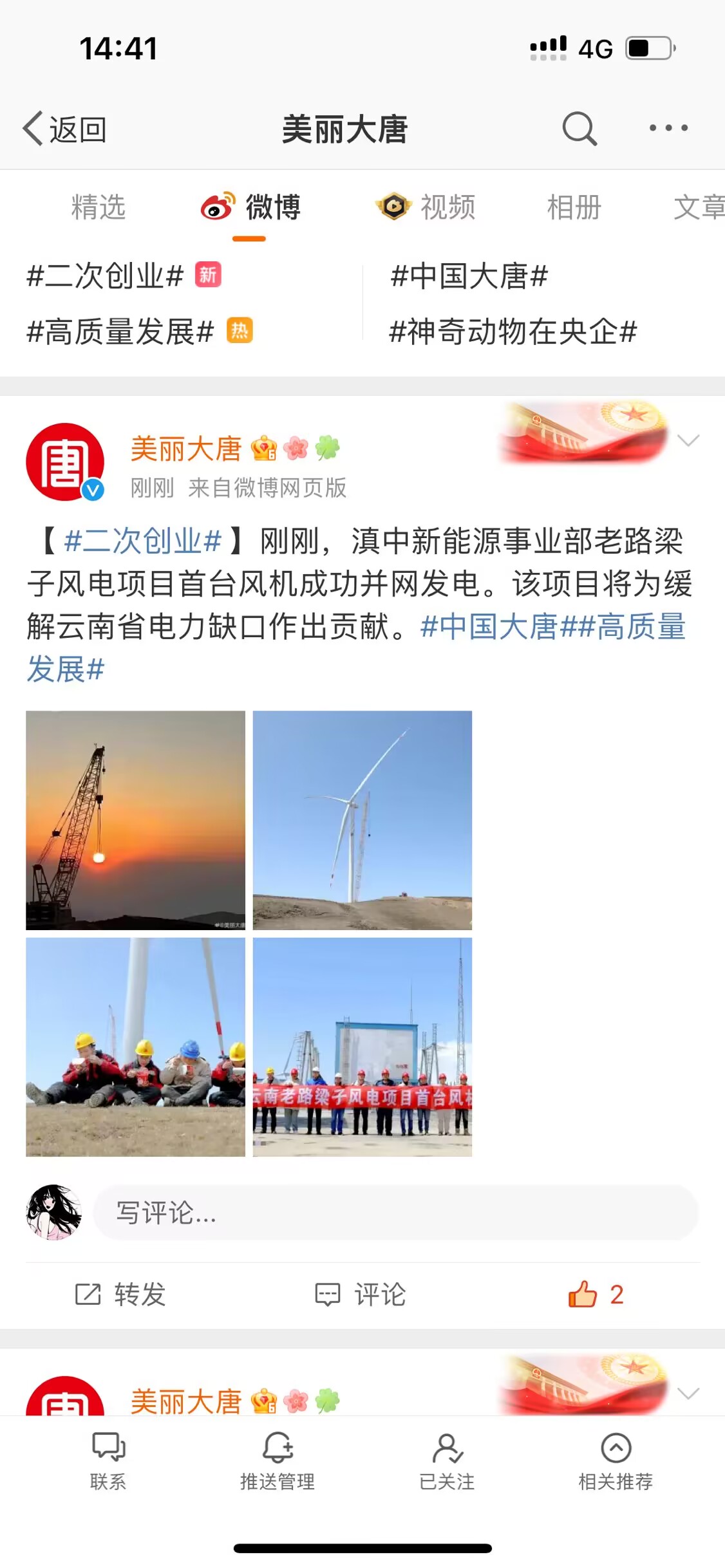This screenshot has height=1568, width=725.
Task: Open the three-dot overflow menu
Action: 668,128
